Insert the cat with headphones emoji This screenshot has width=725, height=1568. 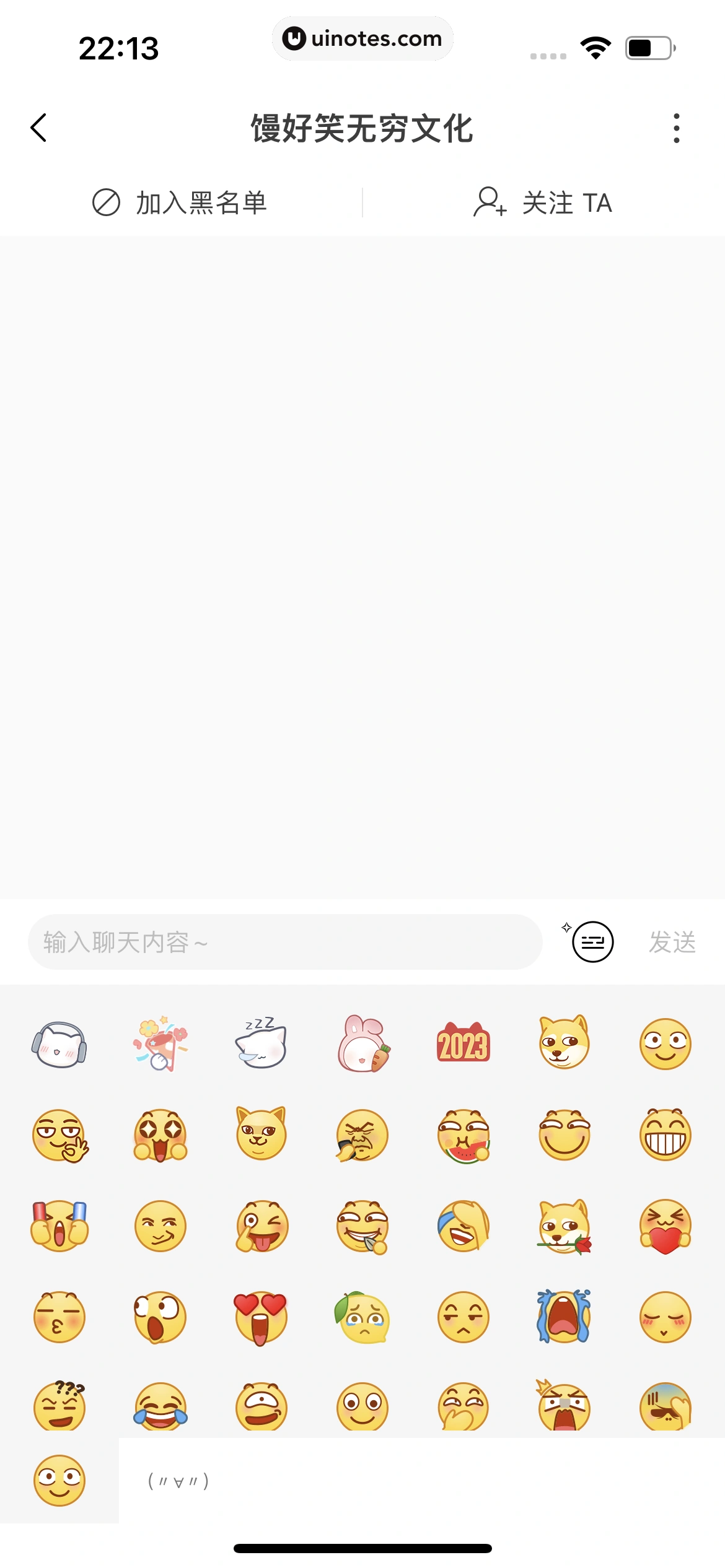pyautogui.click(x=59, y=1044)
